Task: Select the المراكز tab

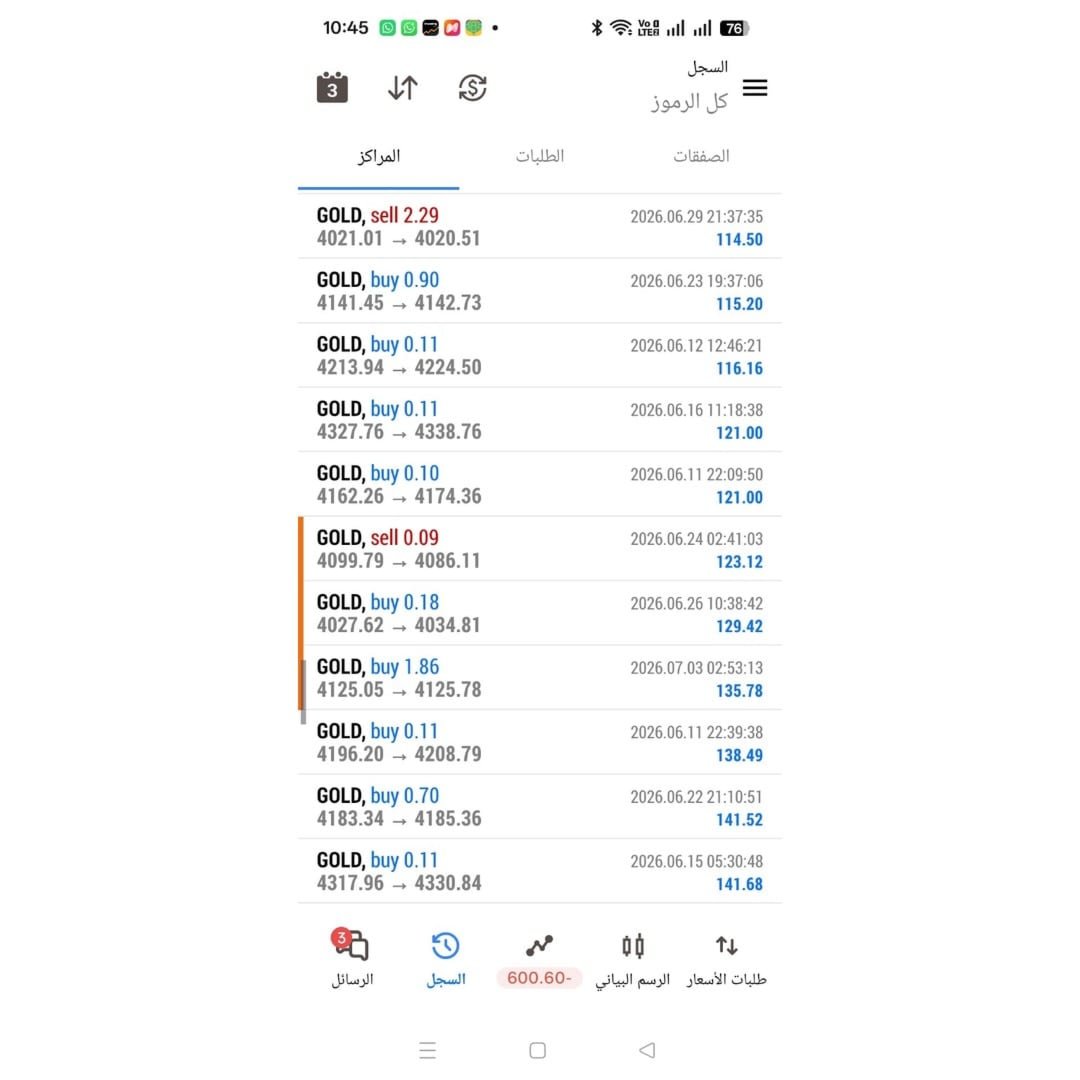Action: 378,156
